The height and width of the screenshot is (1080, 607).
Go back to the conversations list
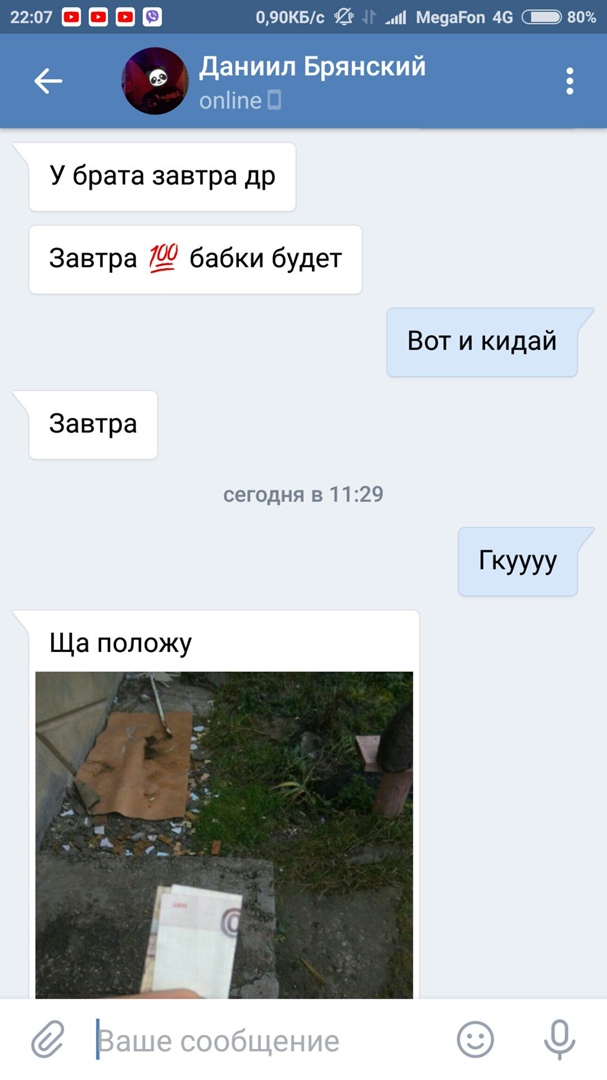[x=48, y=81]
